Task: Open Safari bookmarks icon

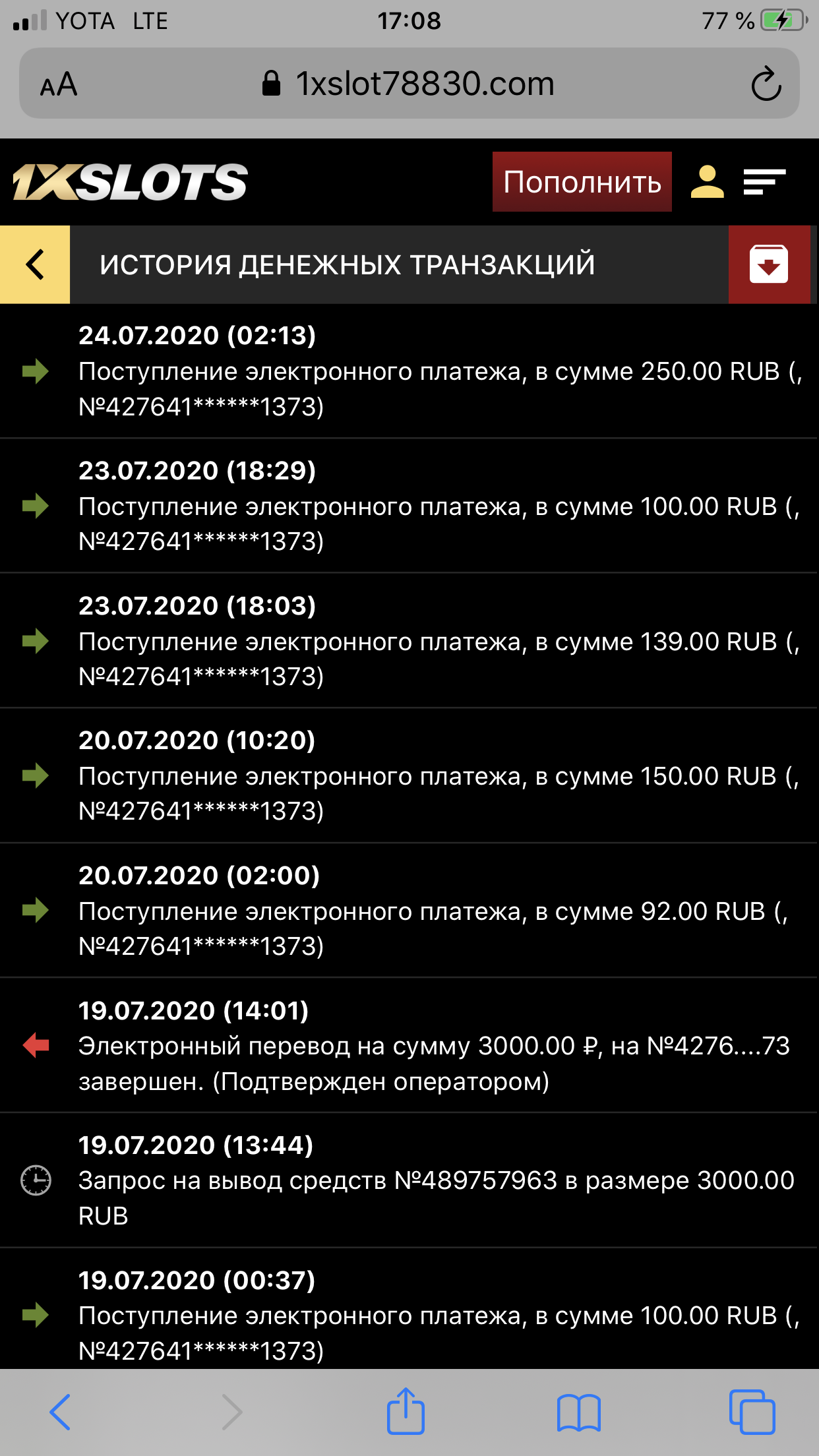Action: coord(578,1411)
